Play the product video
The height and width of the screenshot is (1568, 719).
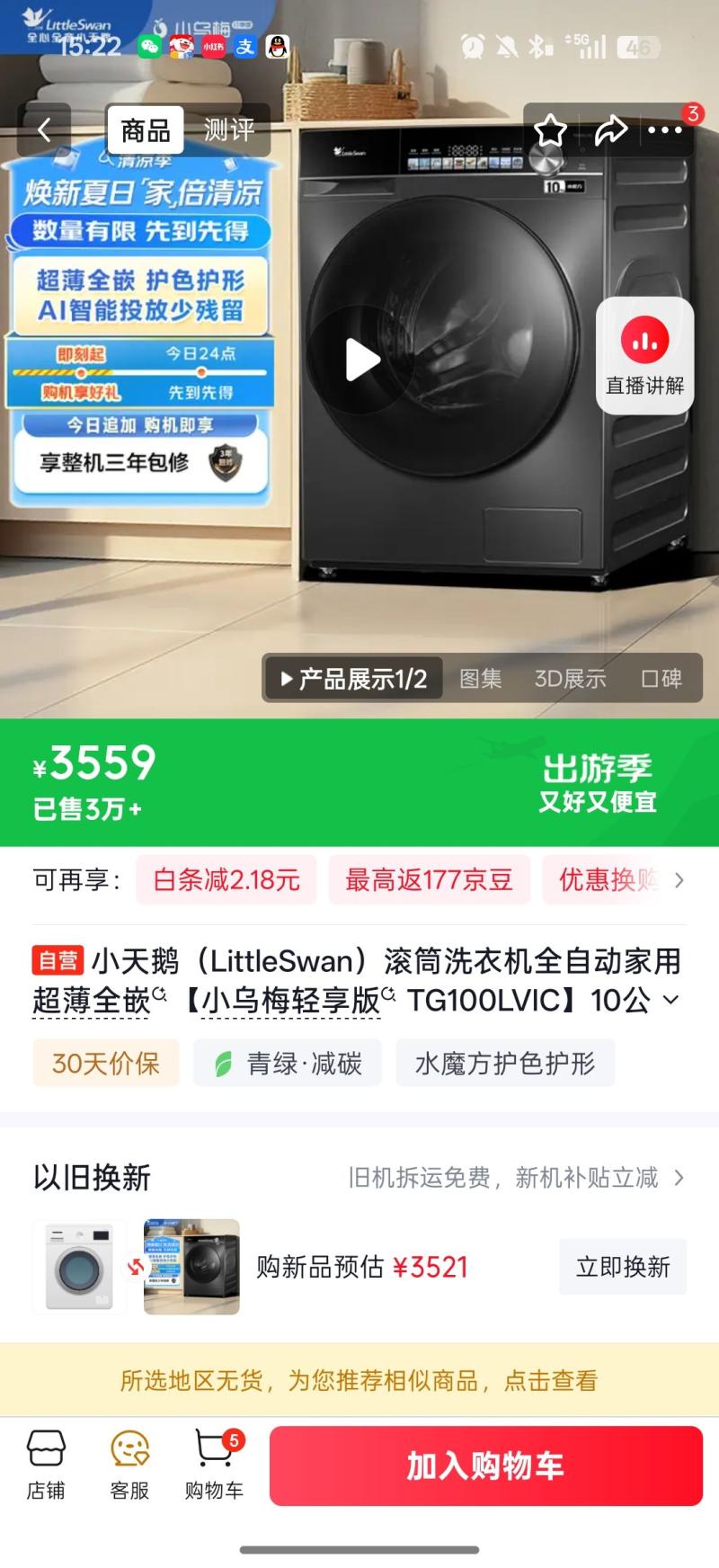(362, 361)
